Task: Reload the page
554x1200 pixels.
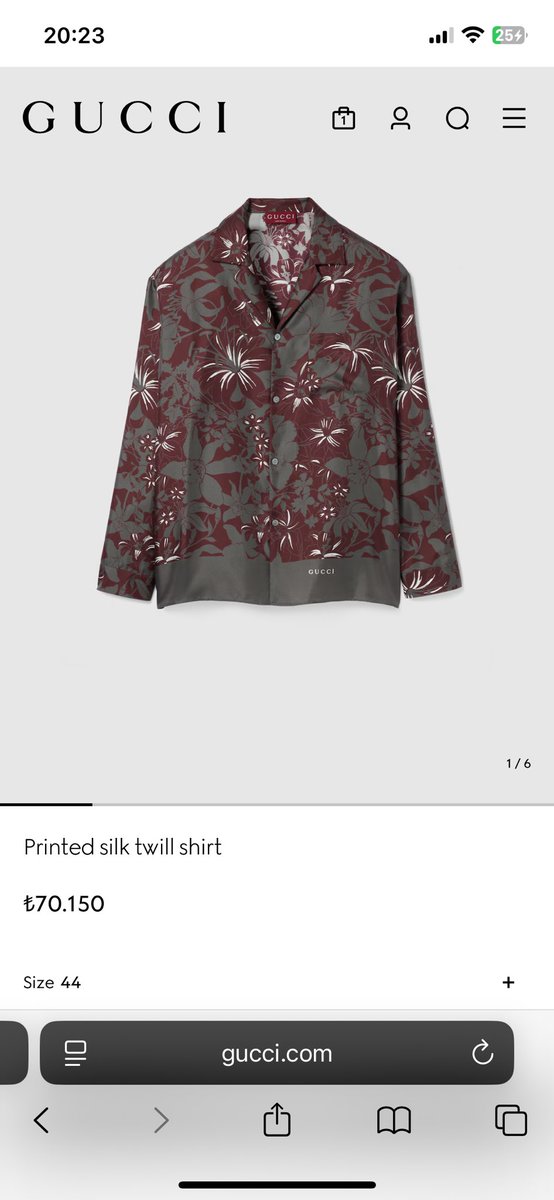Action: click(x=482, y=1053)
